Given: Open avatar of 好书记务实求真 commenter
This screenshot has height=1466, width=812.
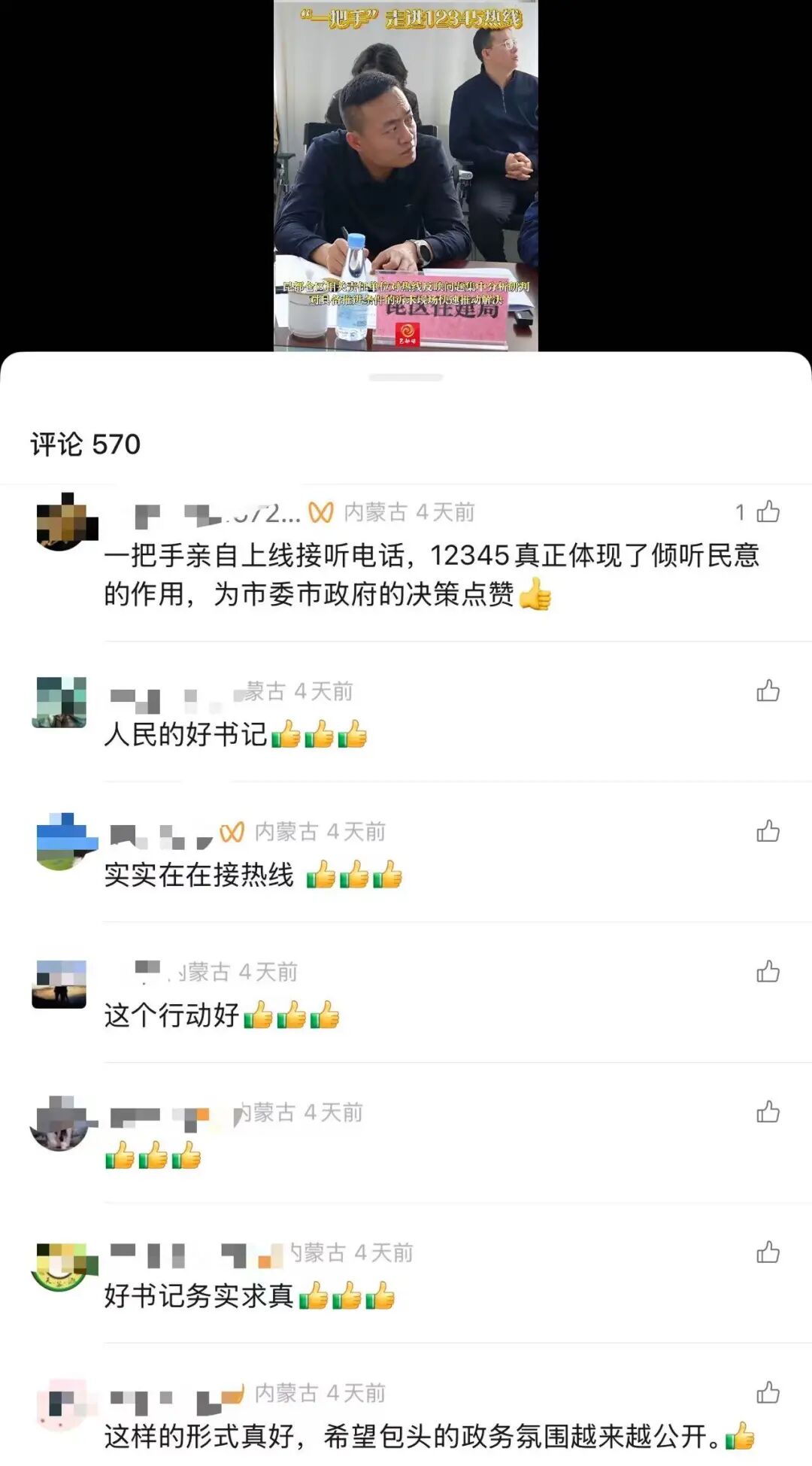Looking at the screenshot, I should click(x=63, y=1265).
